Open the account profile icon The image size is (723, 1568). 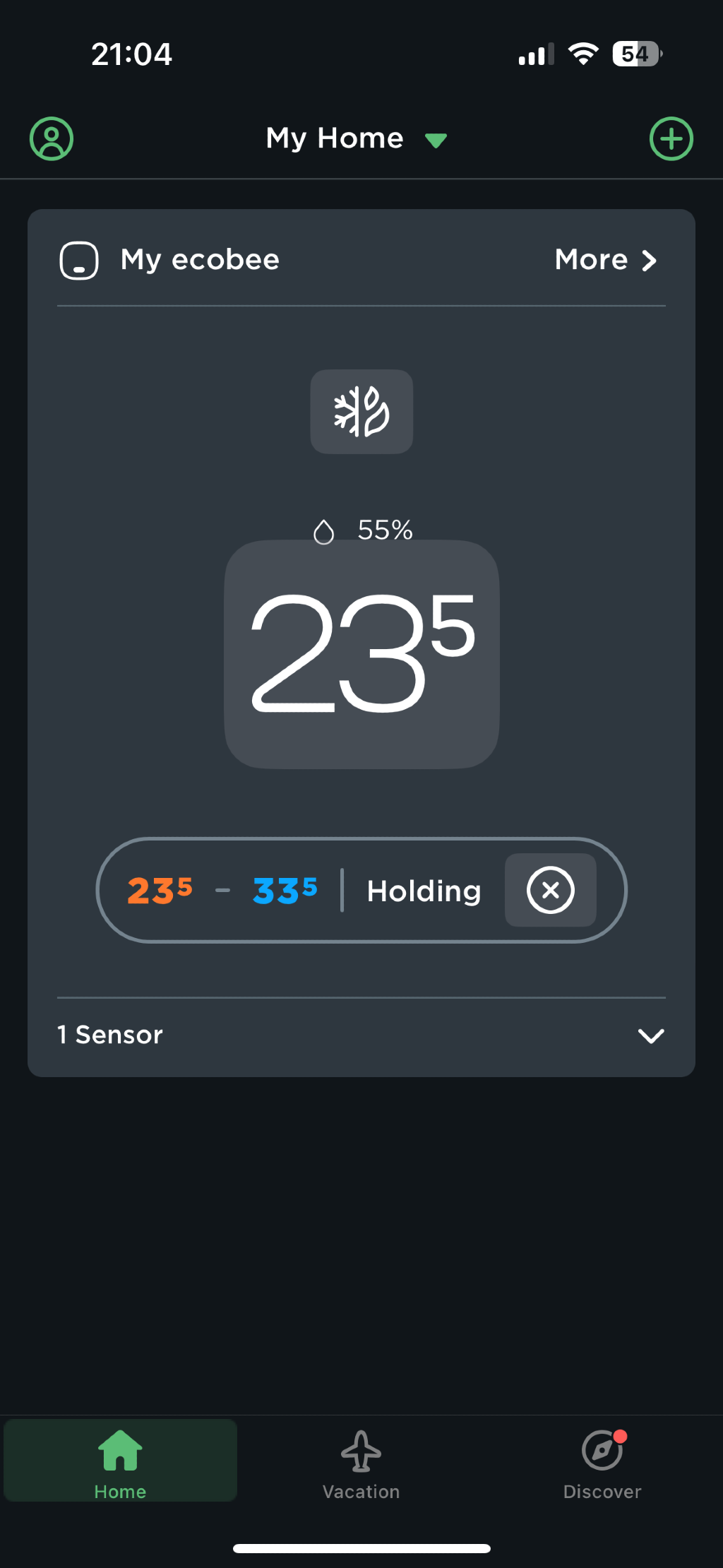(x=52, y=138)
